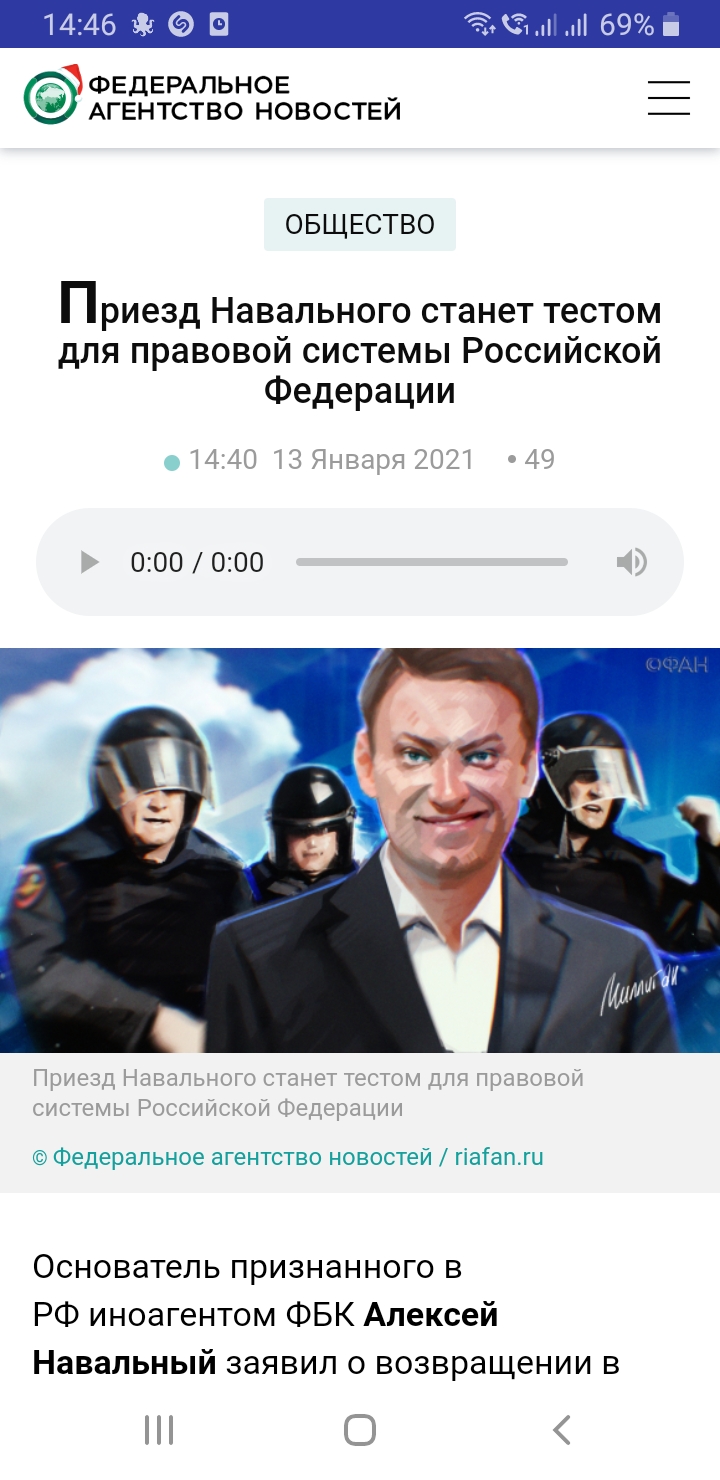
Task: Mute the audio player volume
Action: click(631, 562)
